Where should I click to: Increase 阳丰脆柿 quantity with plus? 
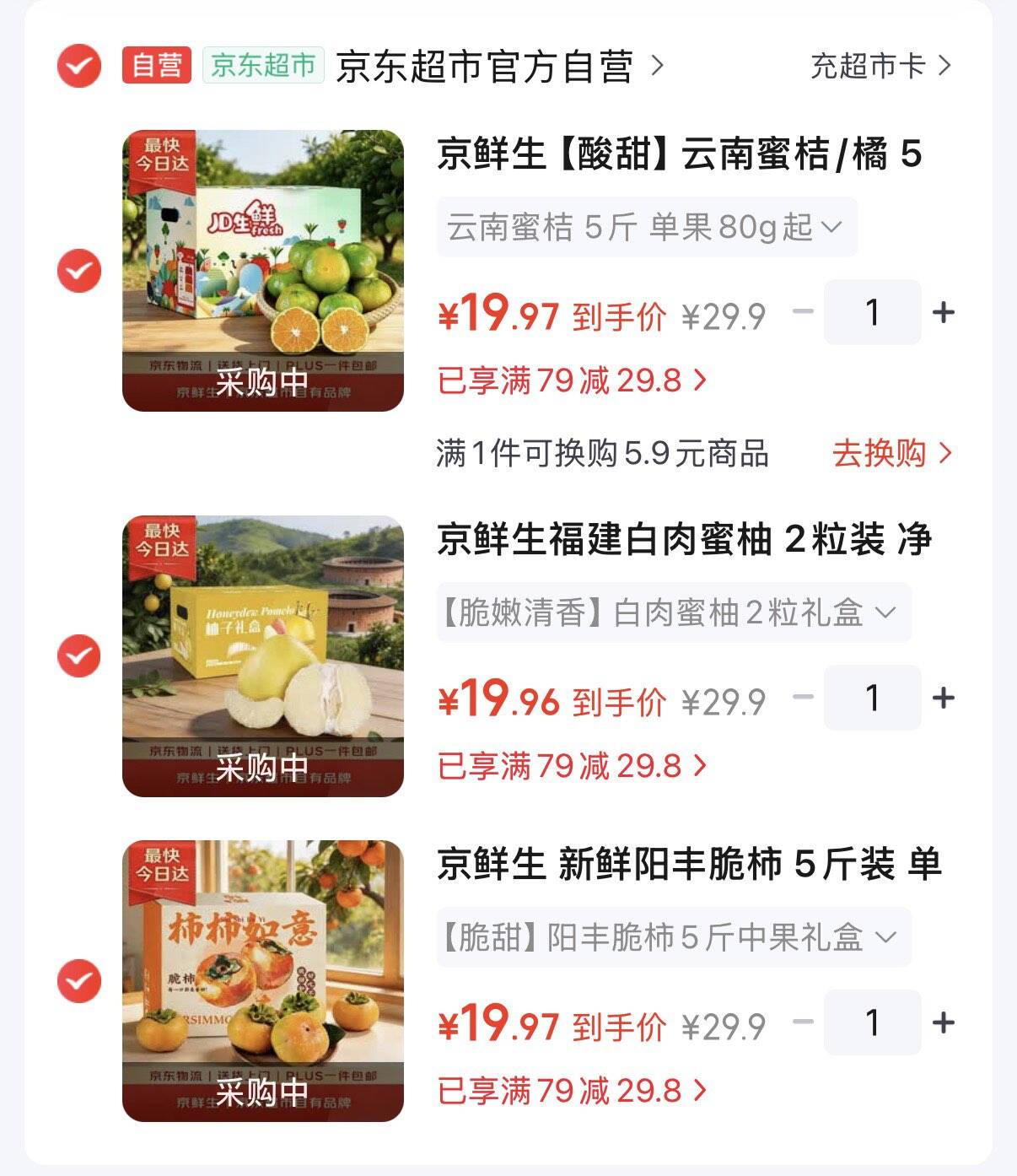pos(944,1022)
